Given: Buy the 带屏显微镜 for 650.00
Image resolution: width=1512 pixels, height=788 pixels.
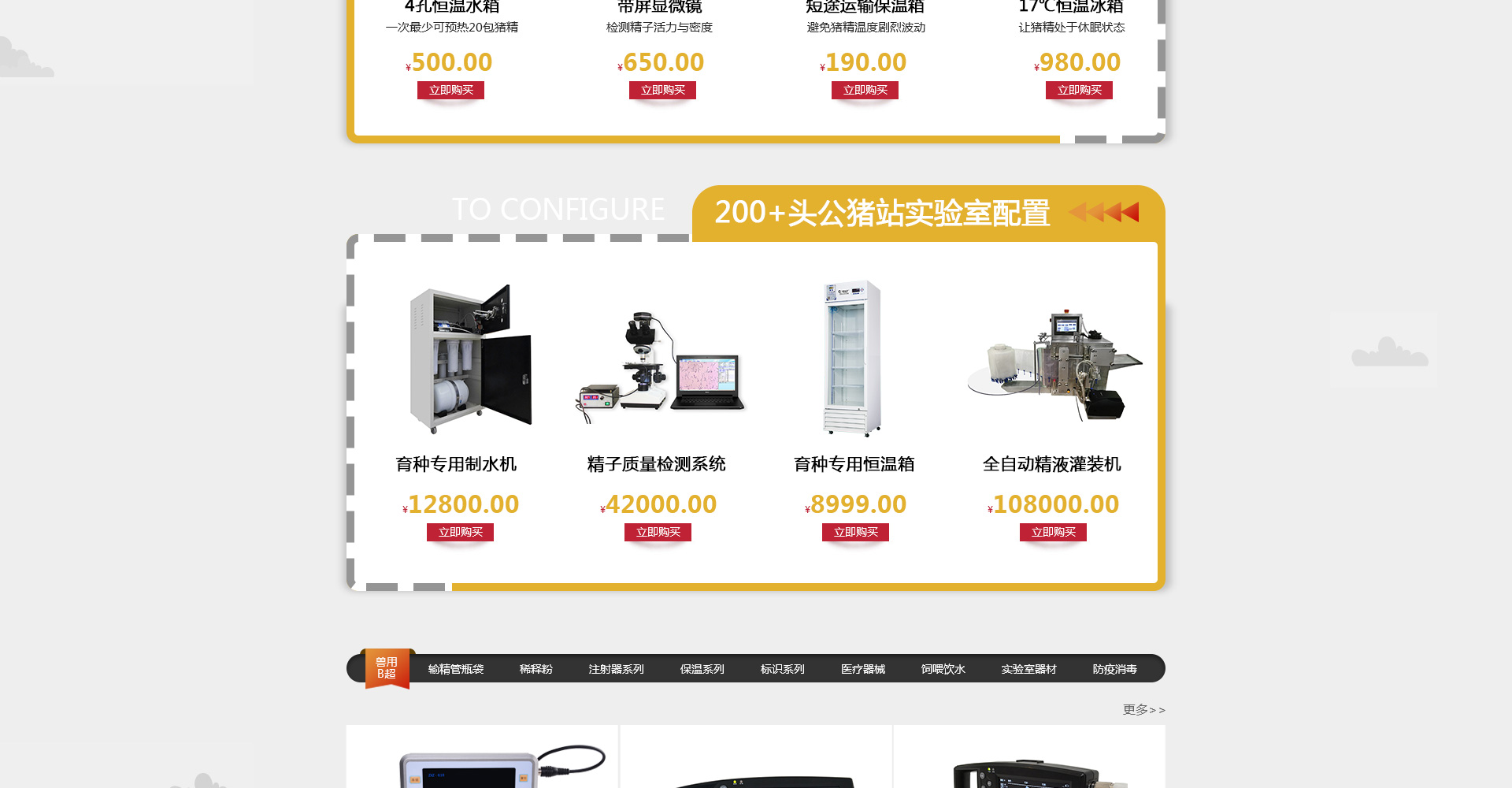Looking at the screenshot, I should pyautogui.click(x=662, y=90).
